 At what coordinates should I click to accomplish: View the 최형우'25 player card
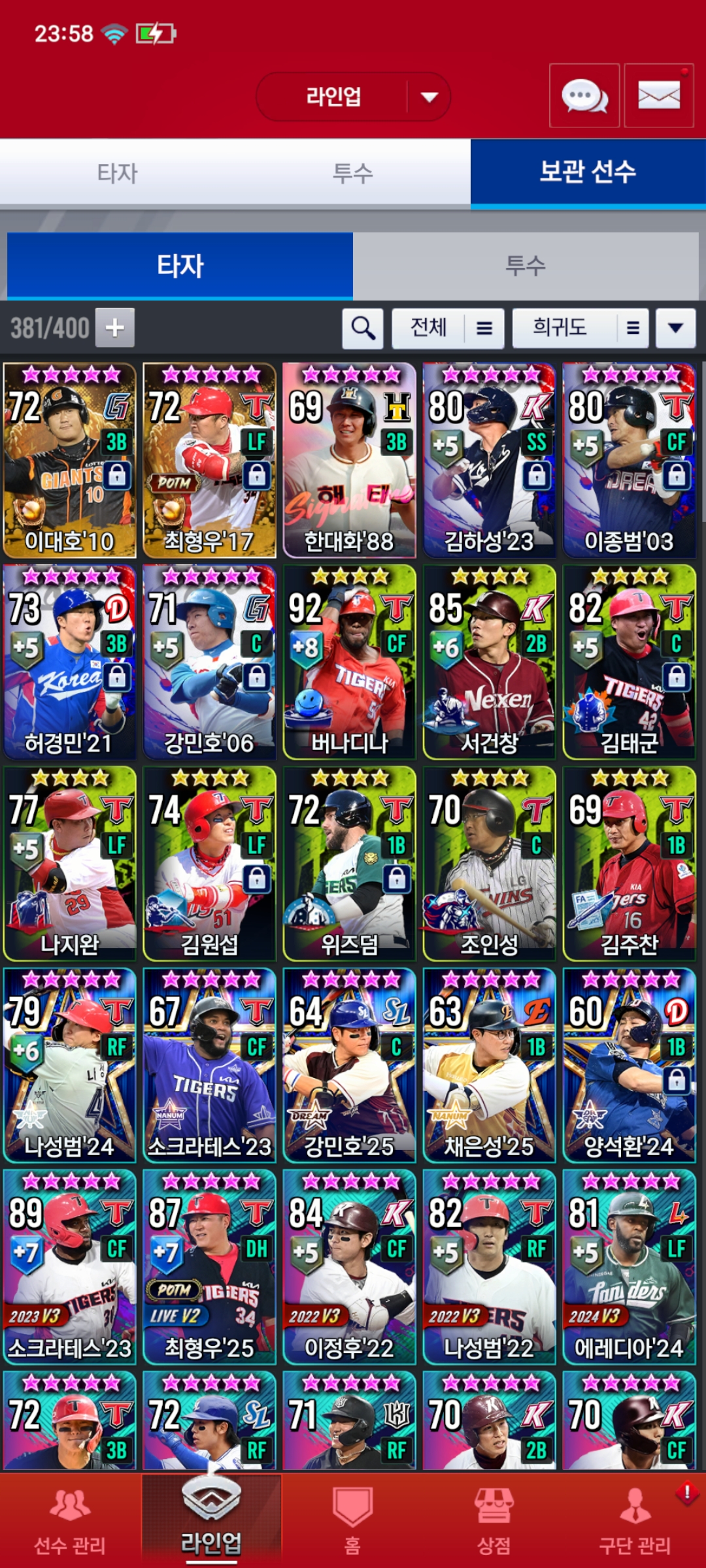coord(209,1266)
